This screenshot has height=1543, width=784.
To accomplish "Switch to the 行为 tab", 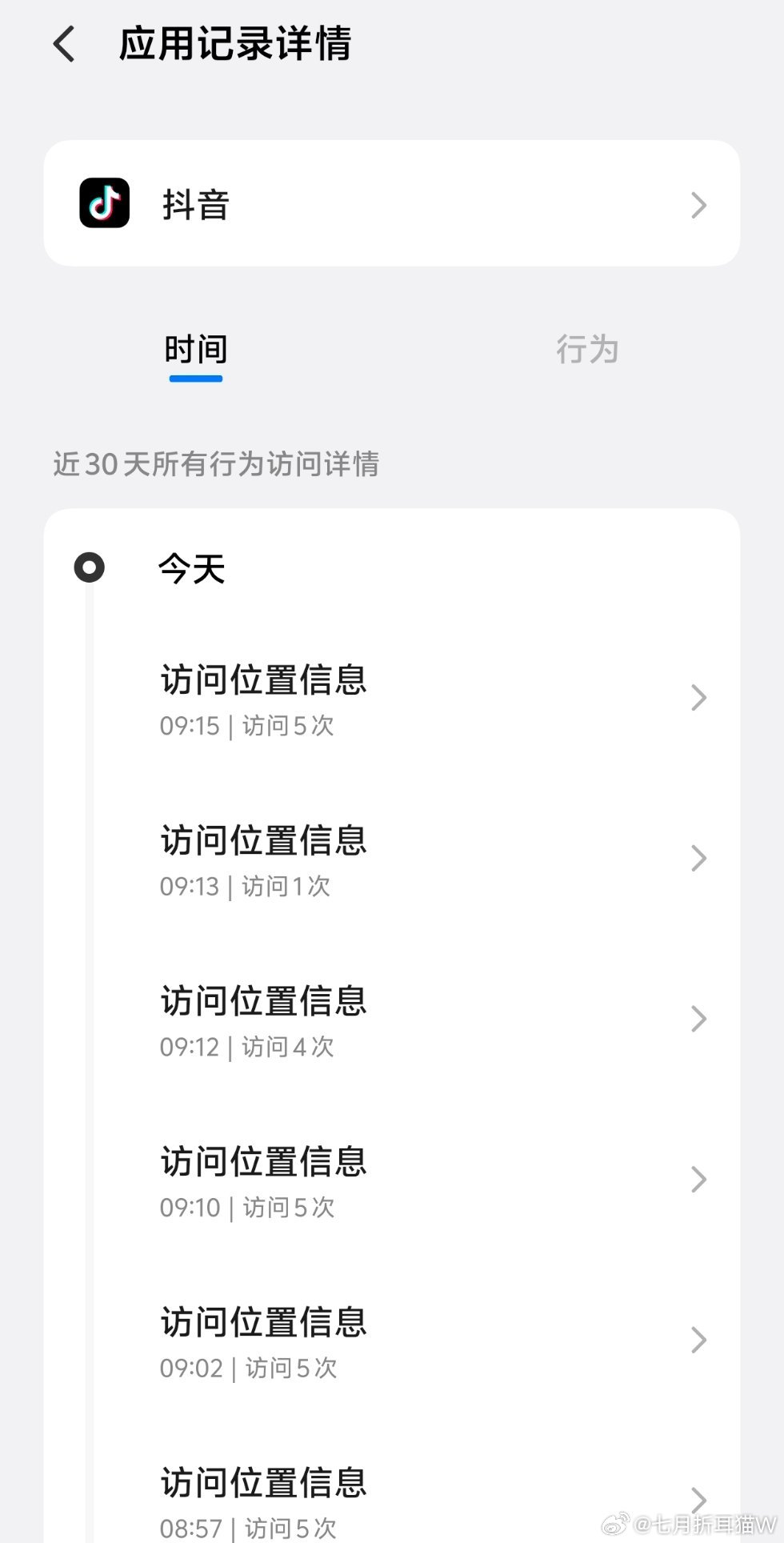I will click(x=586, y=350).
